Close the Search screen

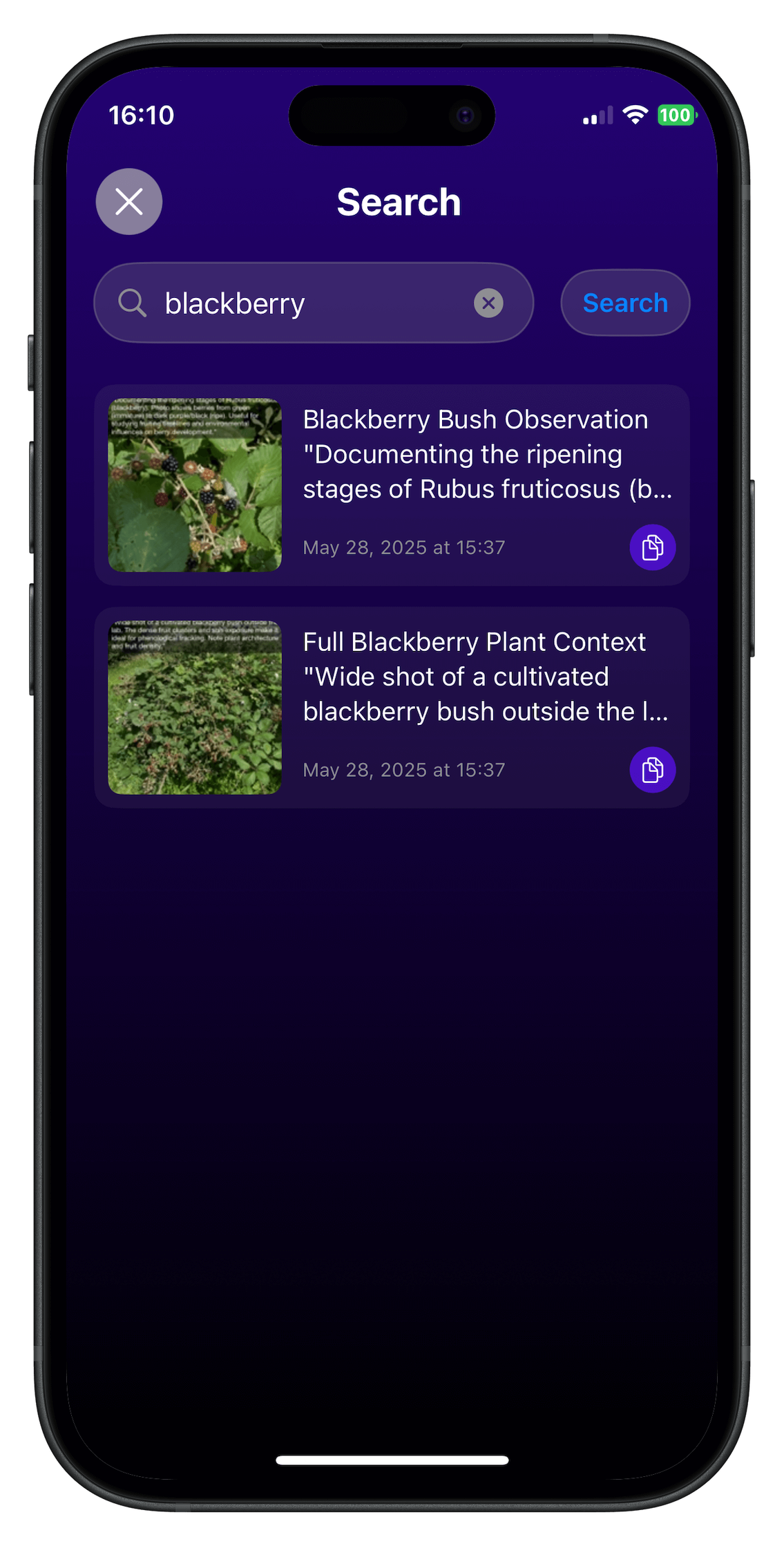click(x=129, y=202)
